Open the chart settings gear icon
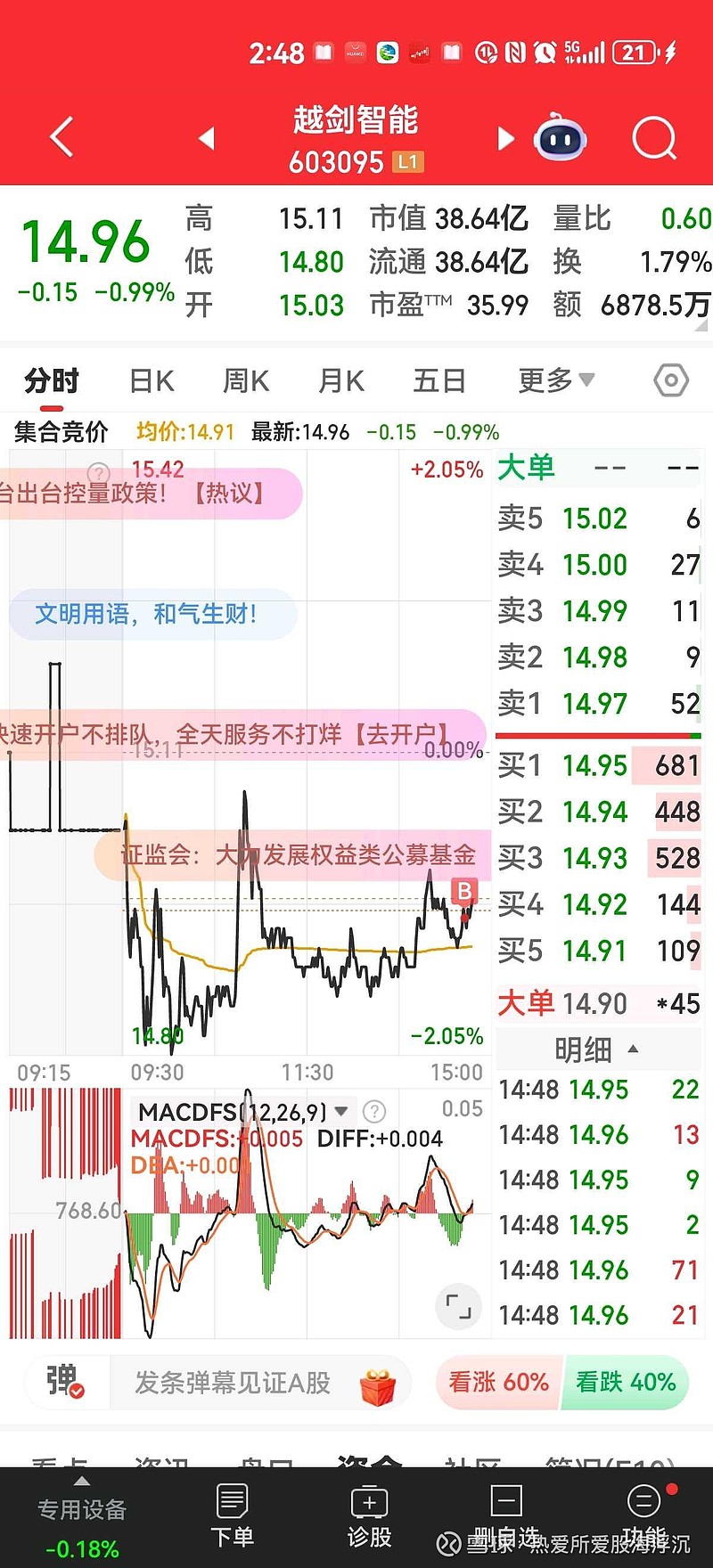 pos(670,380)
